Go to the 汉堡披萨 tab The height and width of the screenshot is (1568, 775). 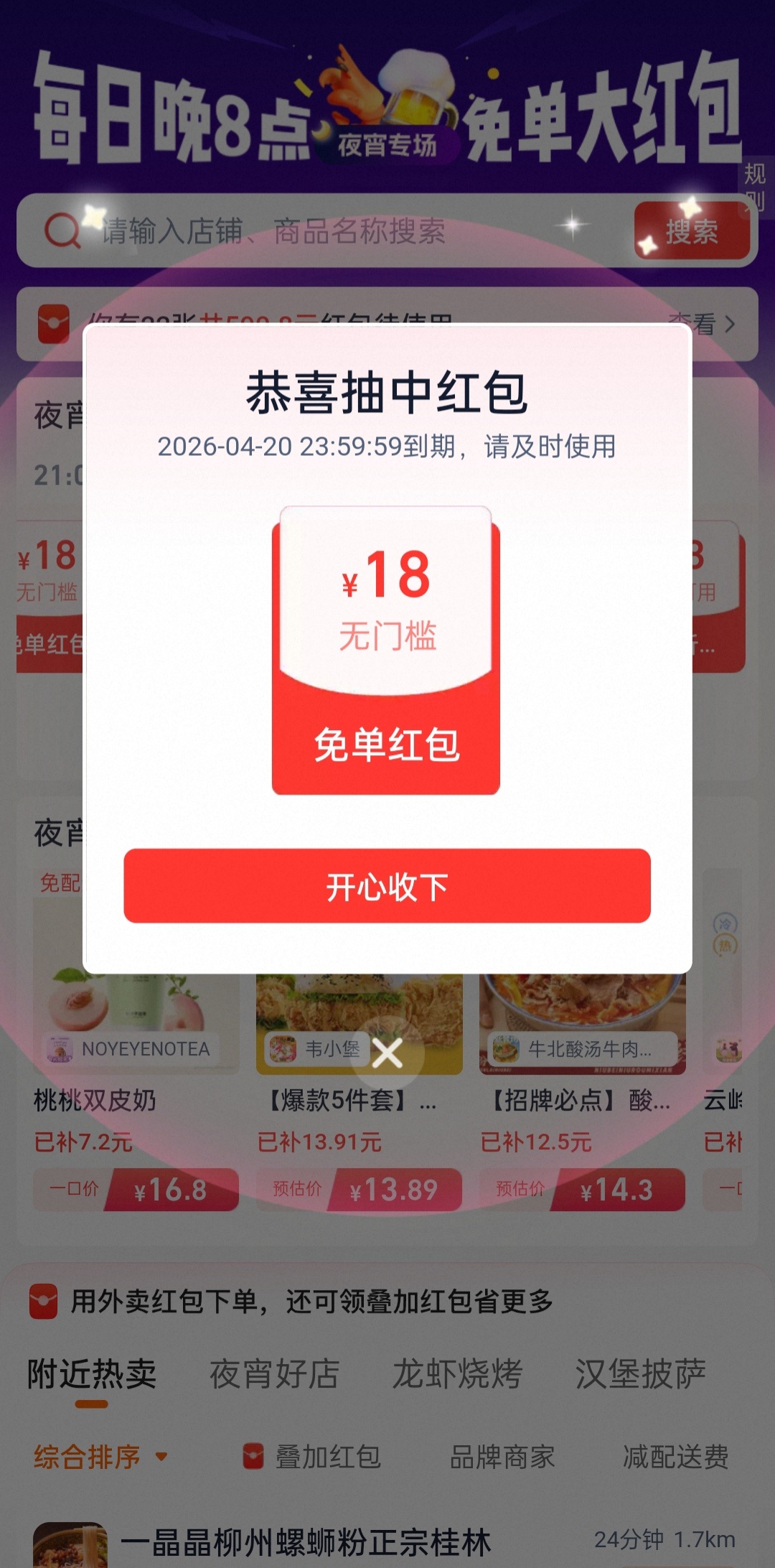(x=640, y=1374)
